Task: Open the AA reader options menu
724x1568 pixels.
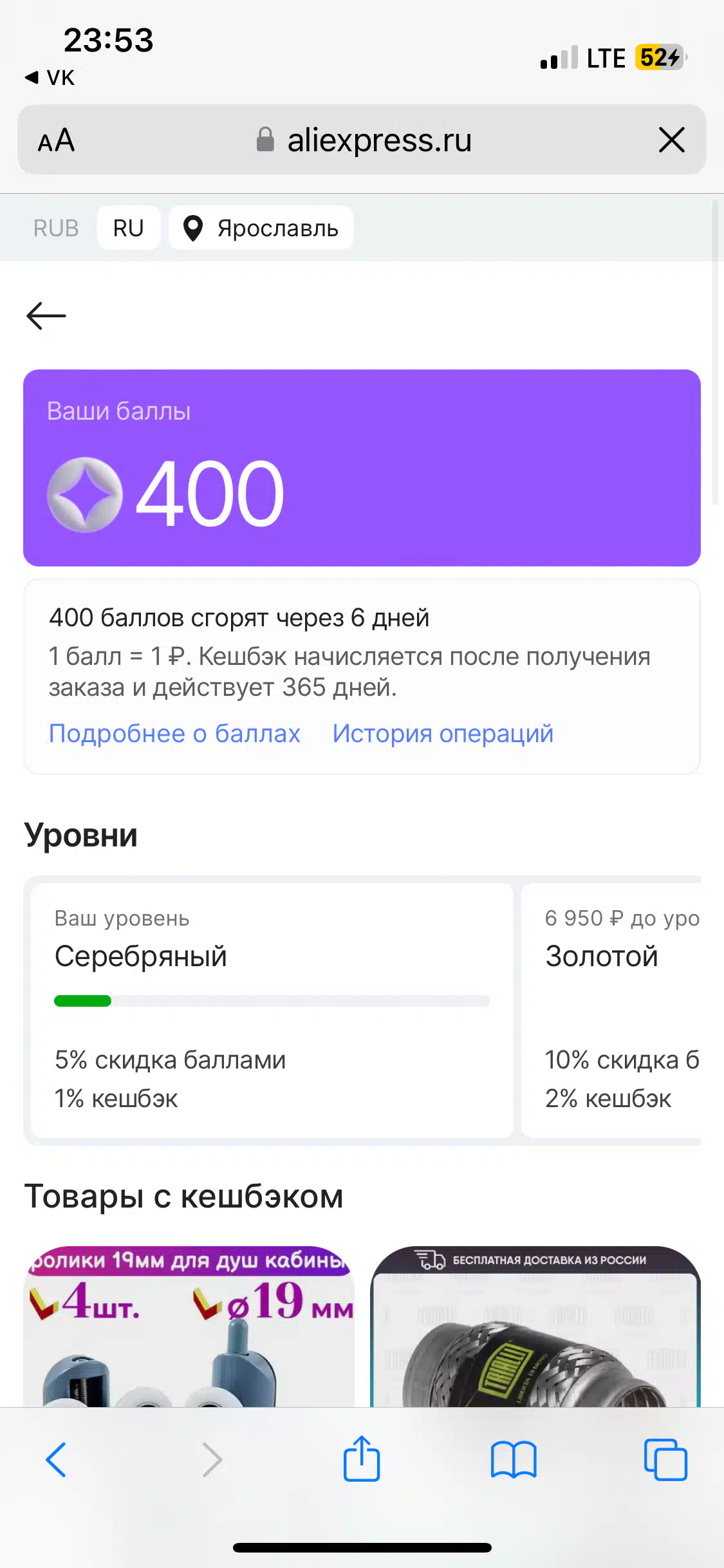Action: (57, 140)
